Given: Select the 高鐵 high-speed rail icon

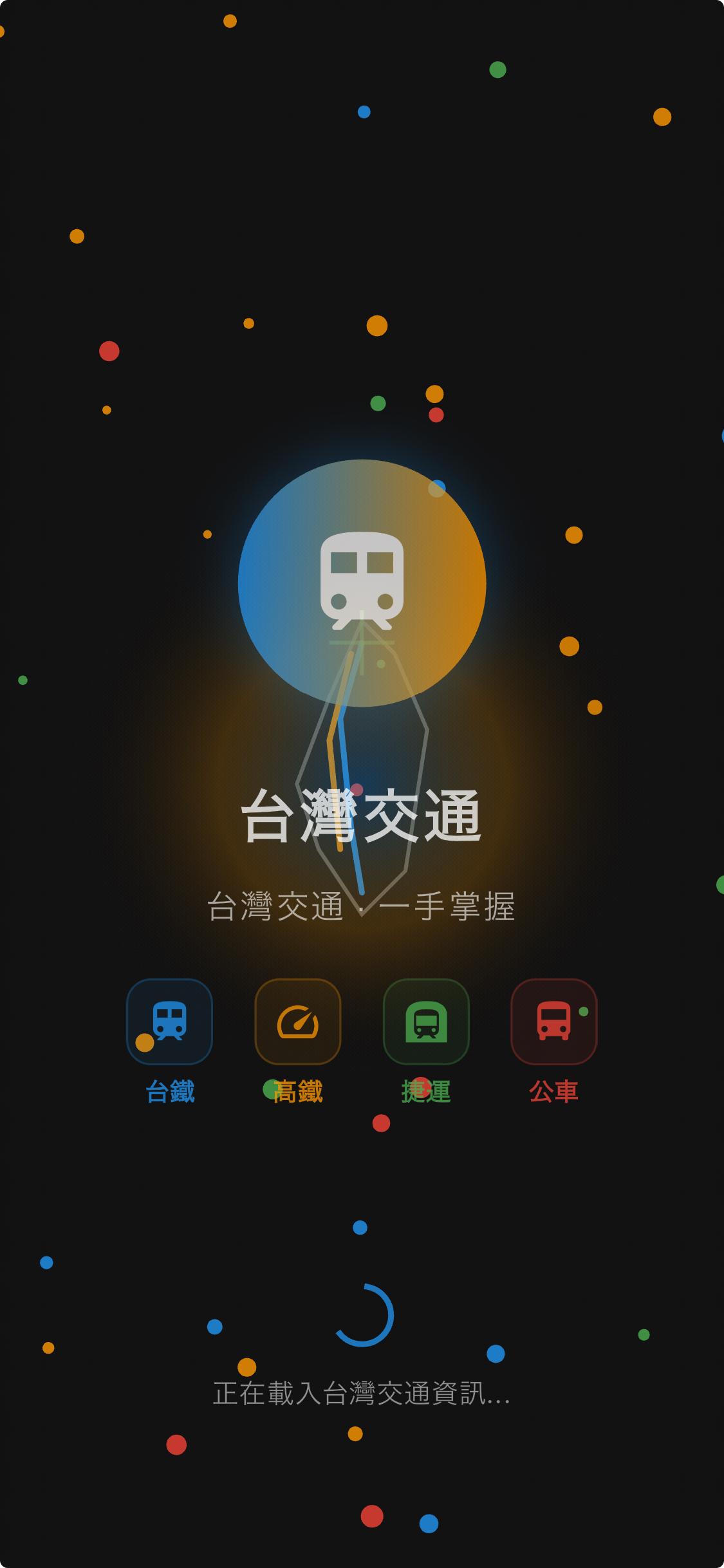Looking at the screenshot, I should pyautogui.click(x=297, y=1022).
